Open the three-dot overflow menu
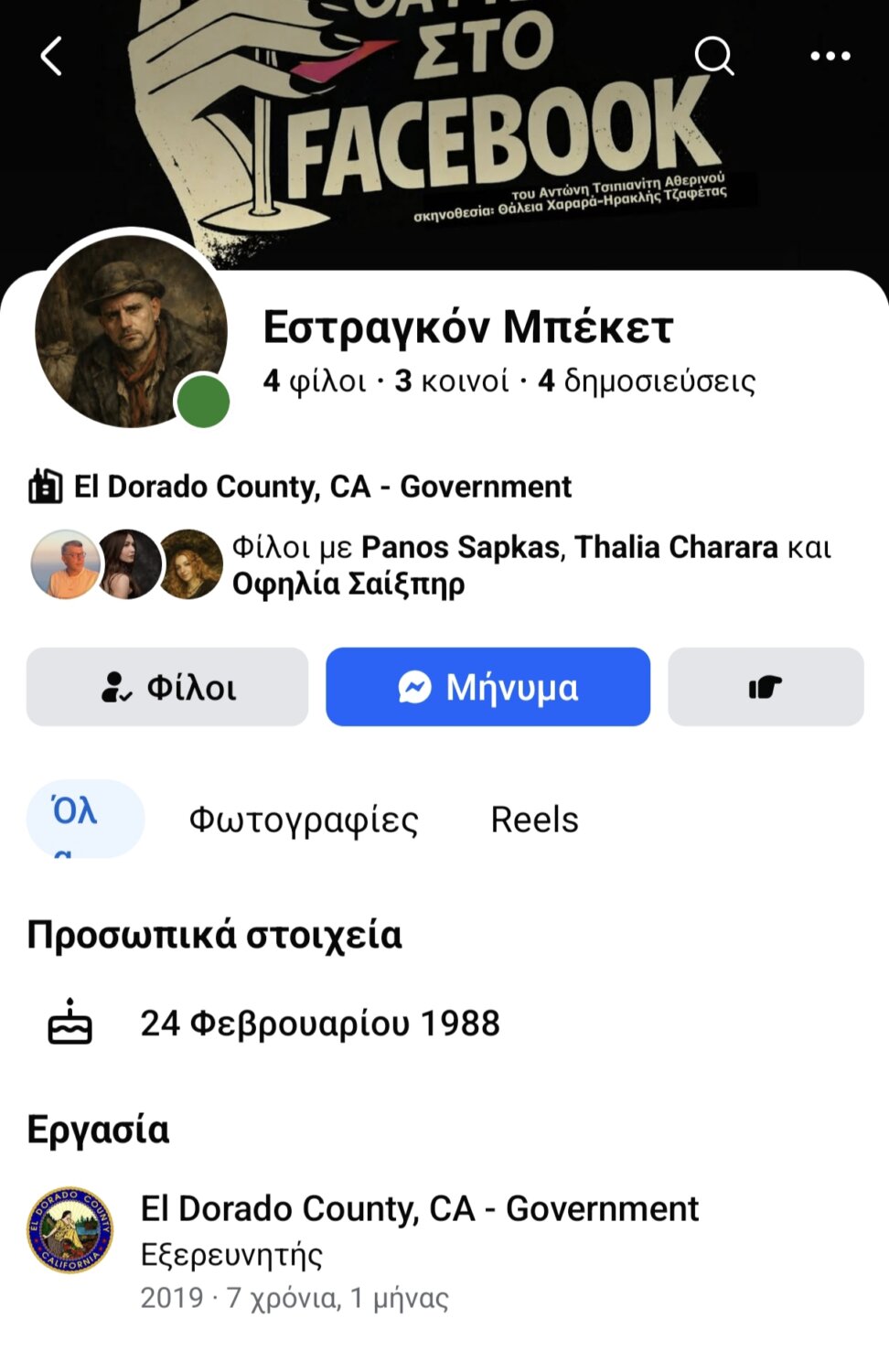889x1372 pixels. pyautogui.click(x=830, y=57)
